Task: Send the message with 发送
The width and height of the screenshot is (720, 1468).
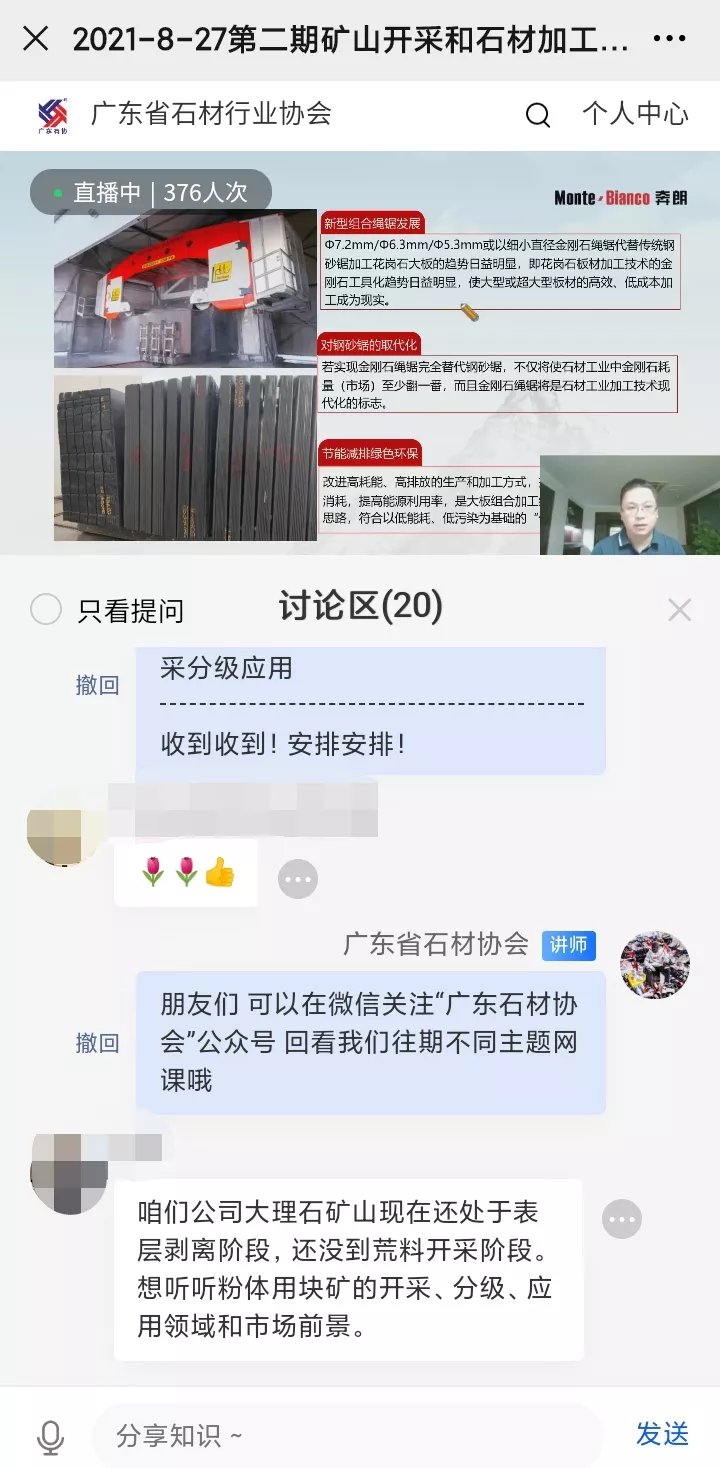Action: [662, 1434]
